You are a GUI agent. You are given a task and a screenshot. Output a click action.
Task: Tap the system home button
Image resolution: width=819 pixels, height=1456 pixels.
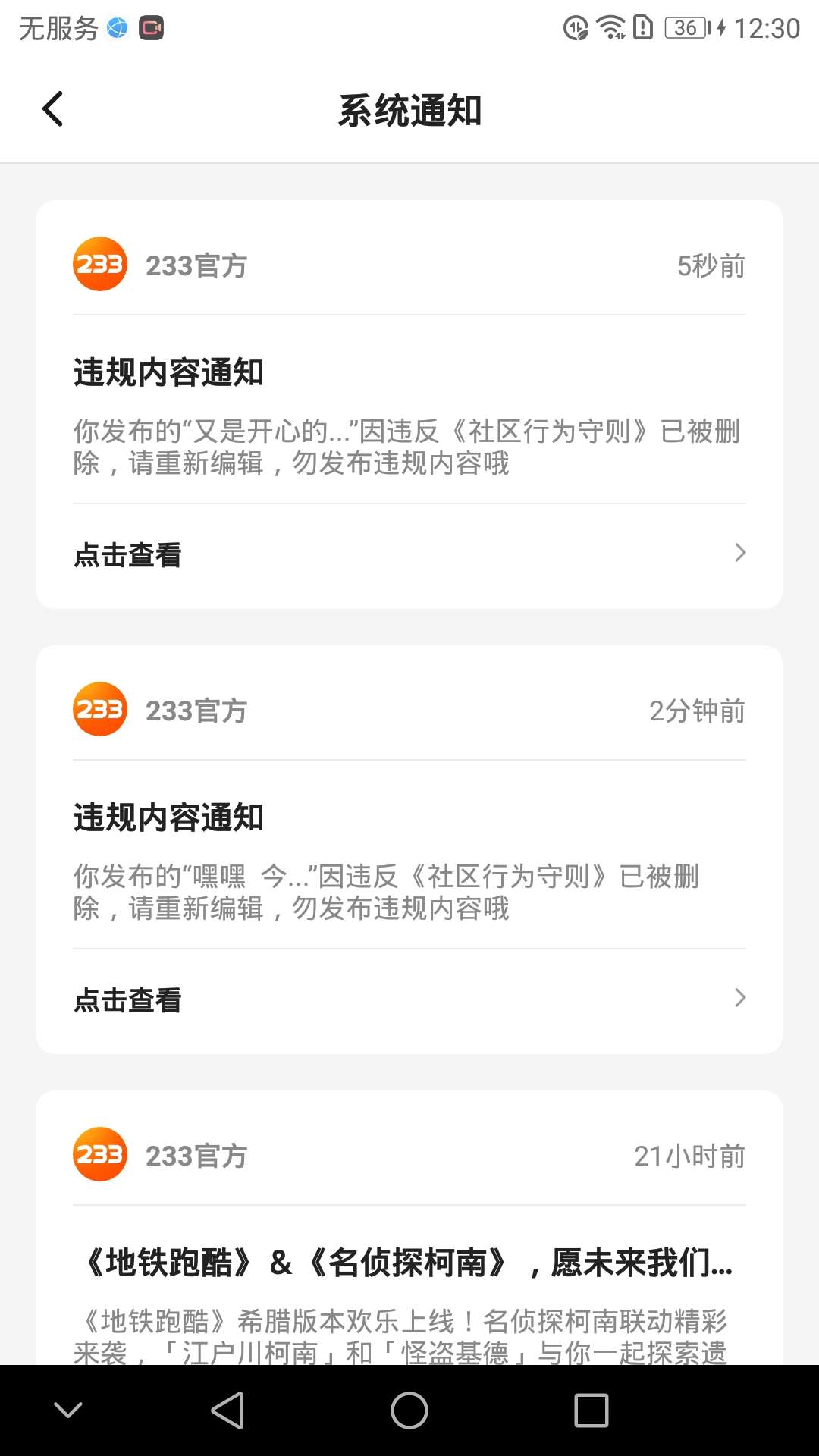409,1410
